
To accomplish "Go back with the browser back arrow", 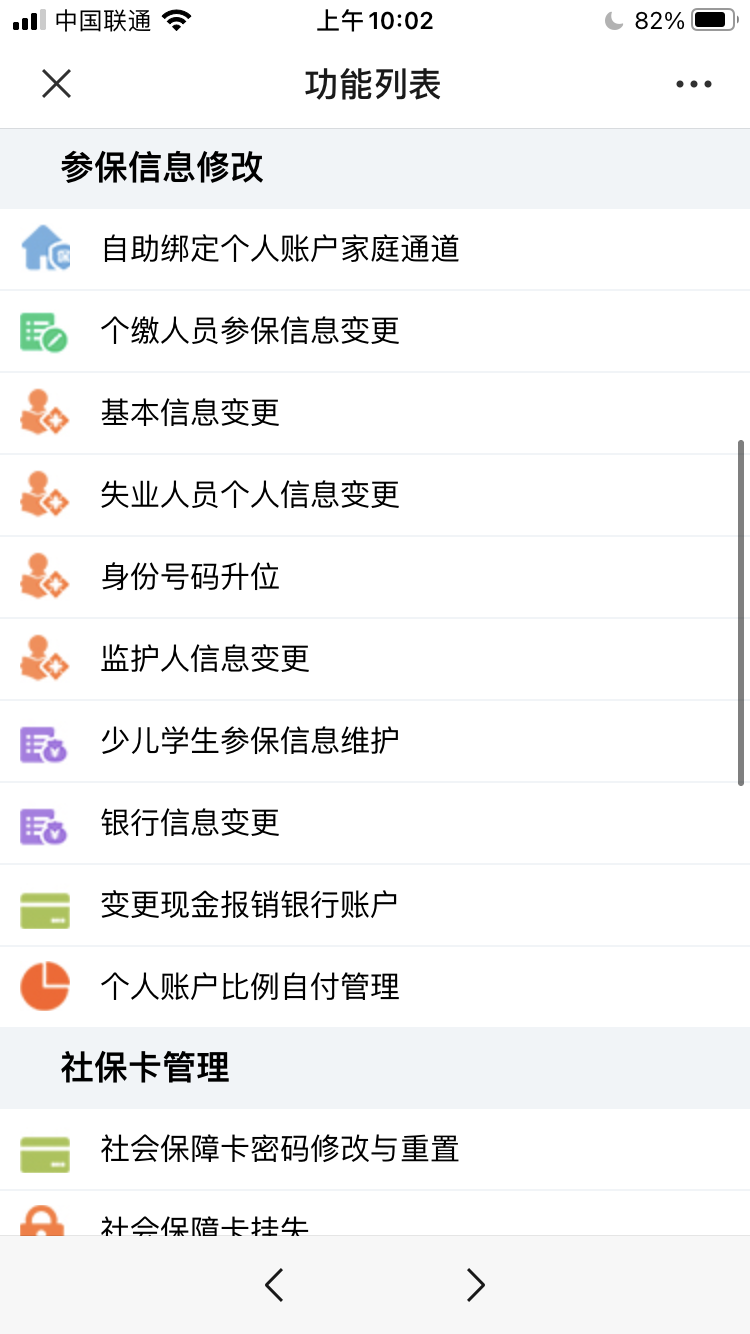I will click(274, 1285).
